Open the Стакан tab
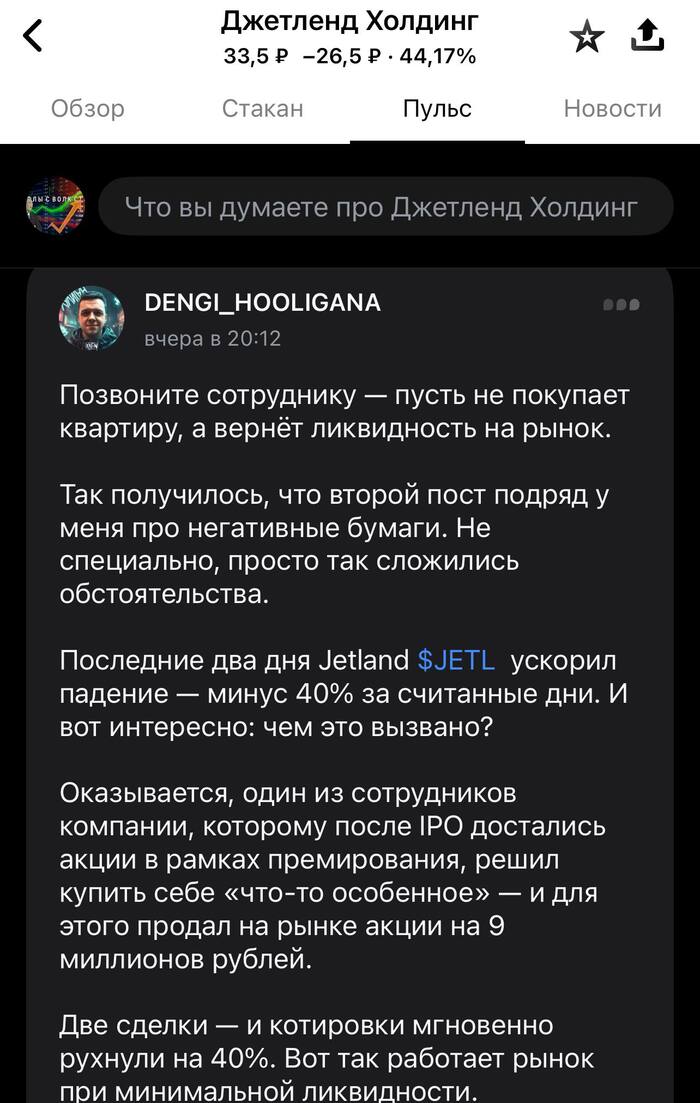 click(x=262, y=109)
